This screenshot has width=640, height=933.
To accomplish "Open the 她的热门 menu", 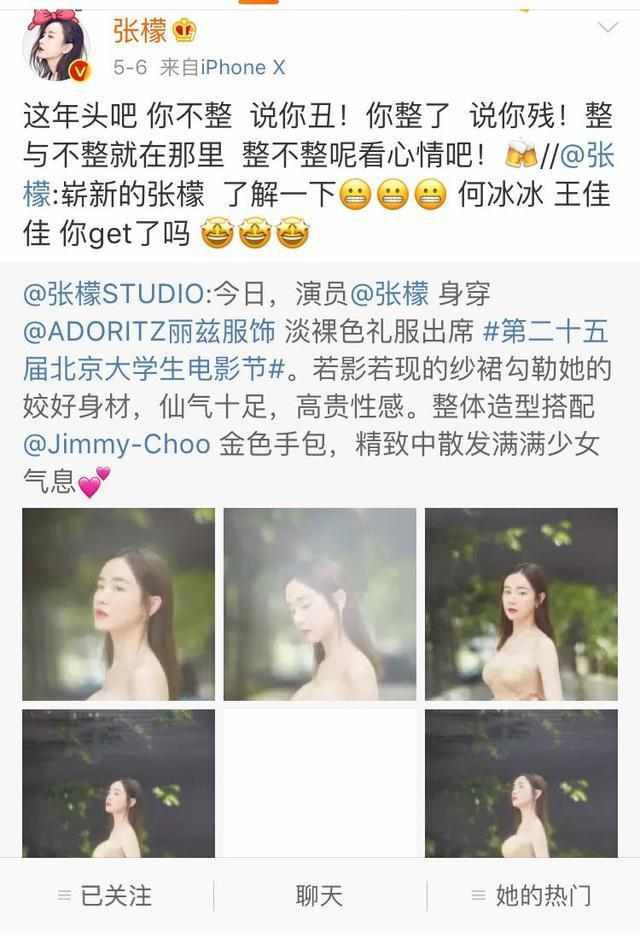I will point(532,896).
